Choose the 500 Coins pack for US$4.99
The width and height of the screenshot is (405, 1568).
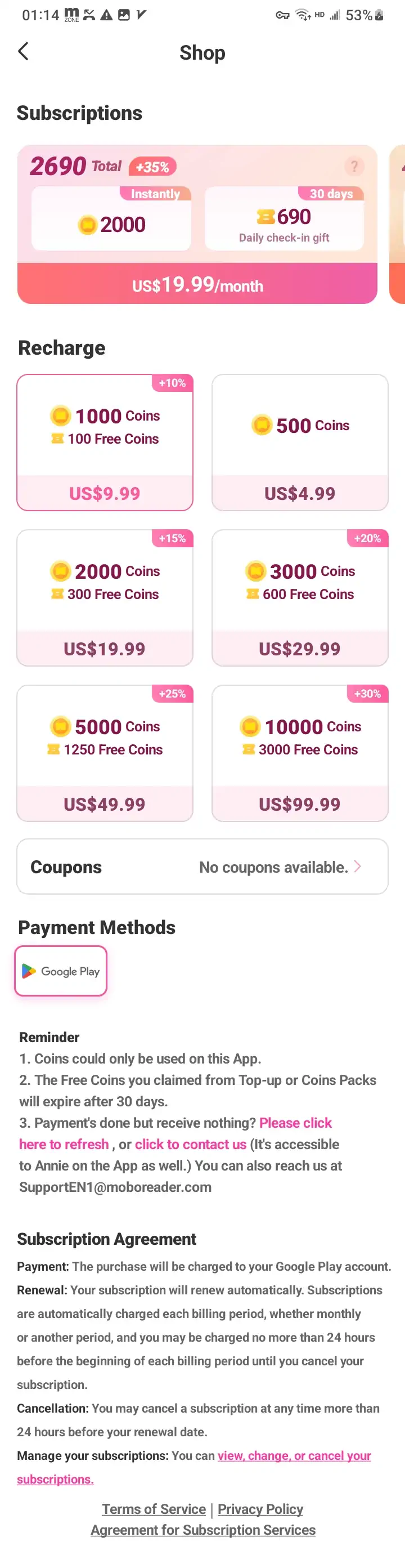pos(300,443)
